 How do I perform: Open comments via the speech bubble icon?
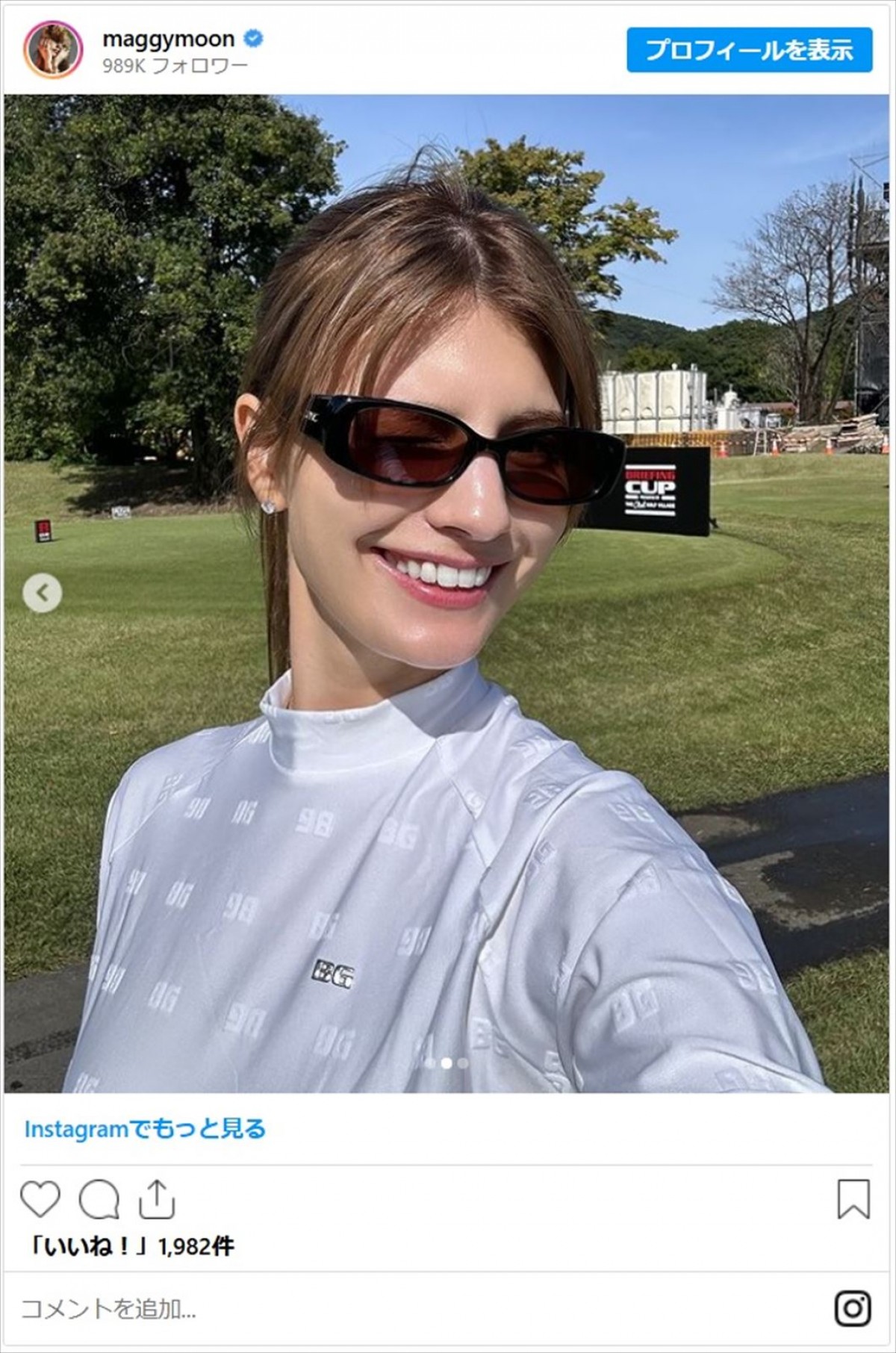(99, 1199)
